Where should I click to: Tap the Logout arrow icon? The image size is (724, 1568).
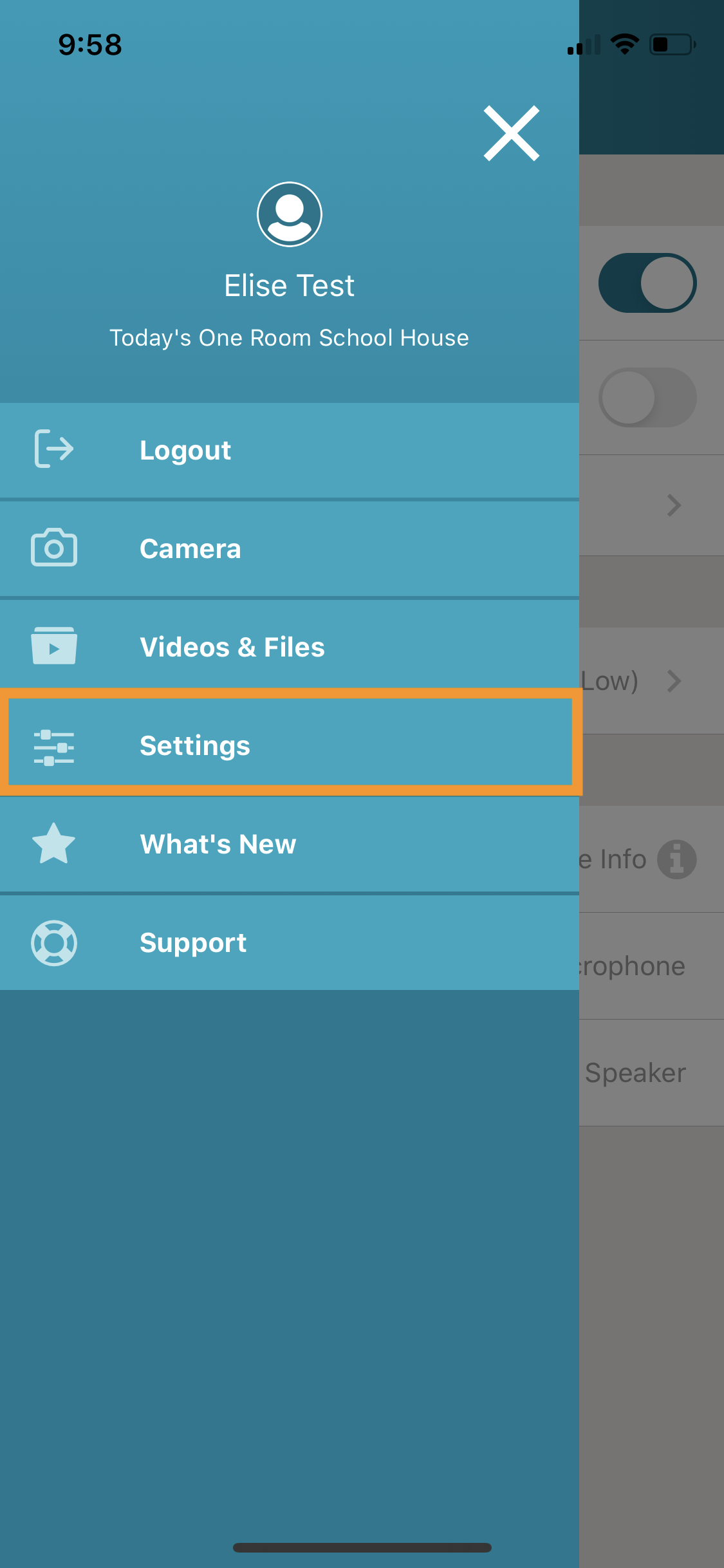click(x=54, y=450)
